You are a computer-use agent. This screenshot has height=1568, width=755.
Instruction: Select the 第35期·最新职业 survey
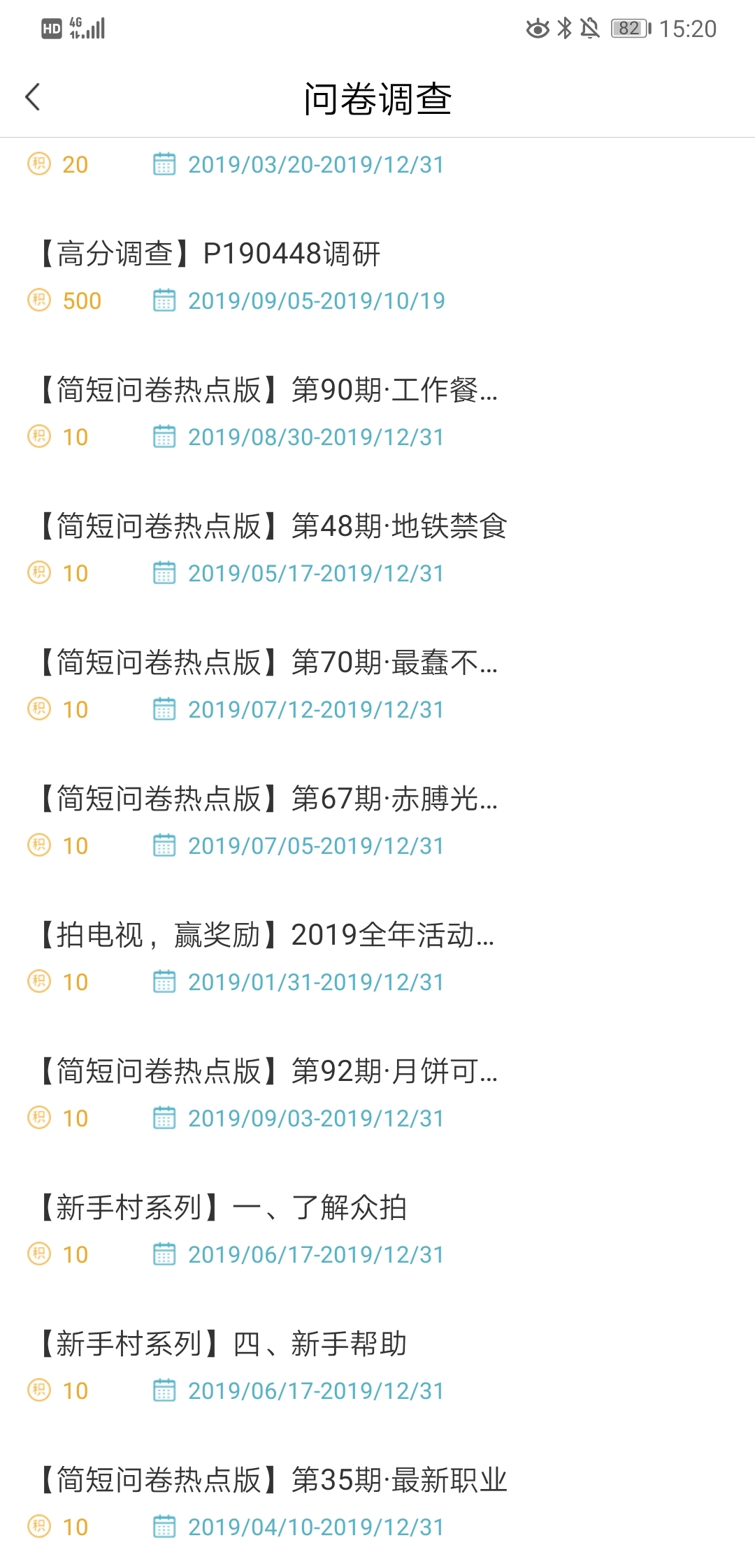point(273,1480)
